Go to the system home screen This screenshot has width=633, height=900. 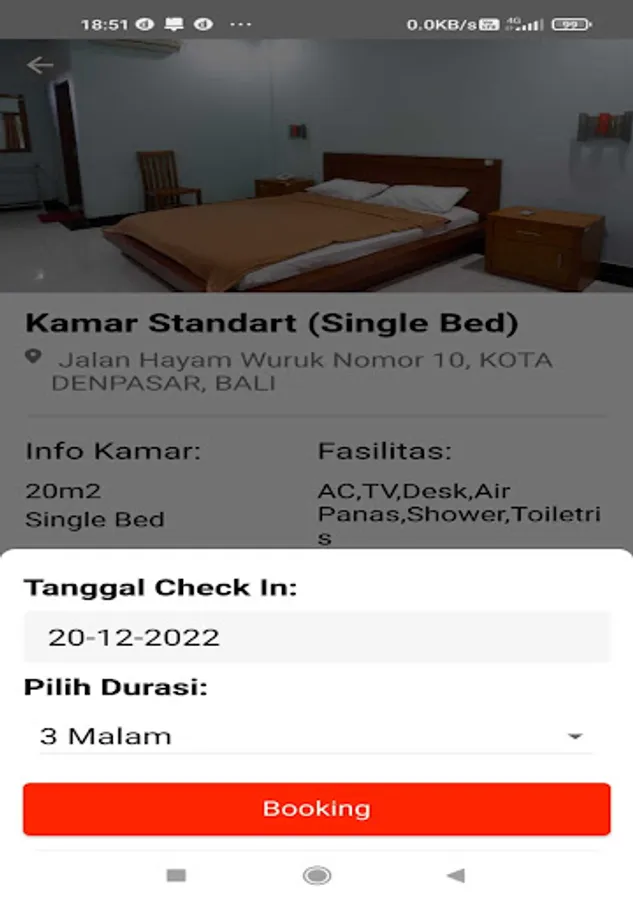pyautogui.click(x=317, y=876)
